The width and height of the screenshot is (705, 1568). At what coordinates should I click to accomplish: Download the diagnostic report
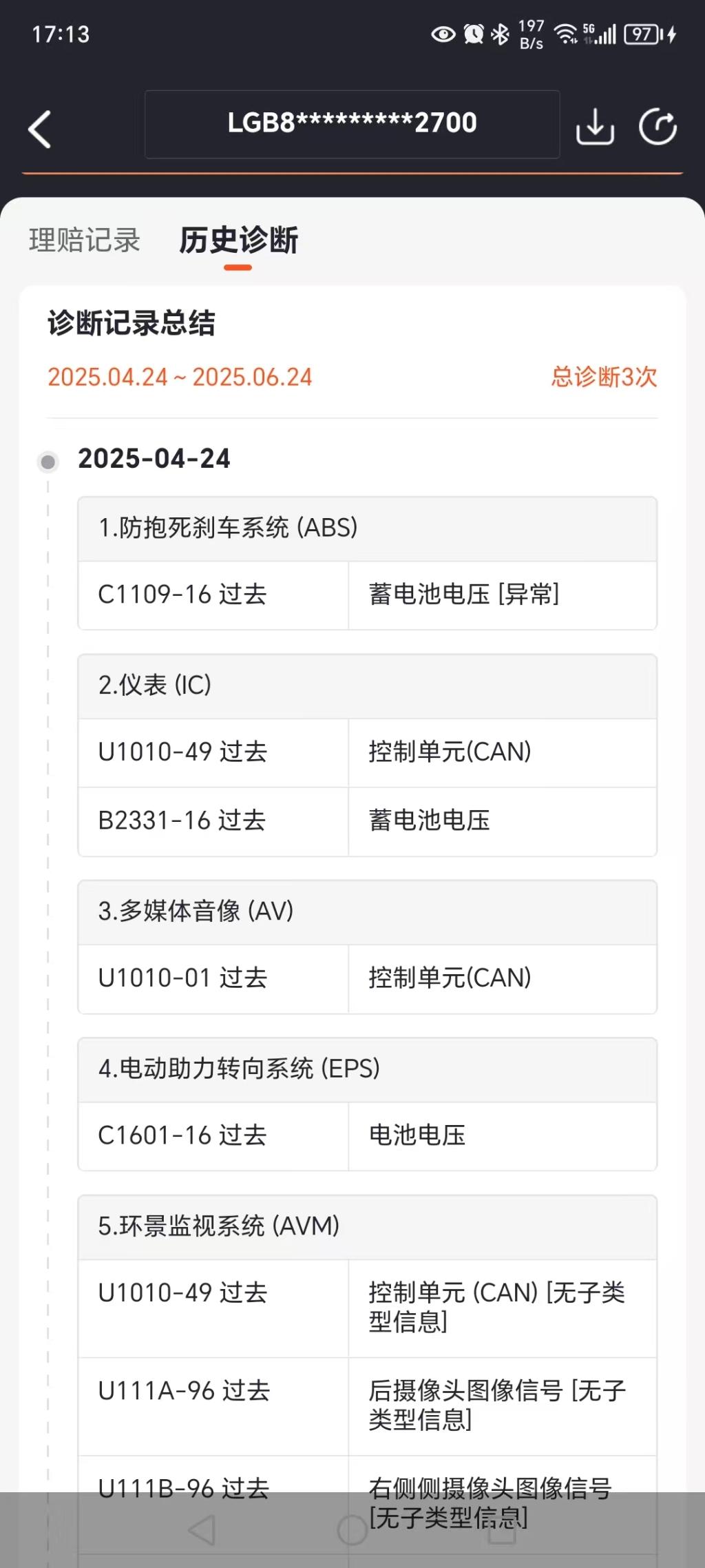point(595,127)
